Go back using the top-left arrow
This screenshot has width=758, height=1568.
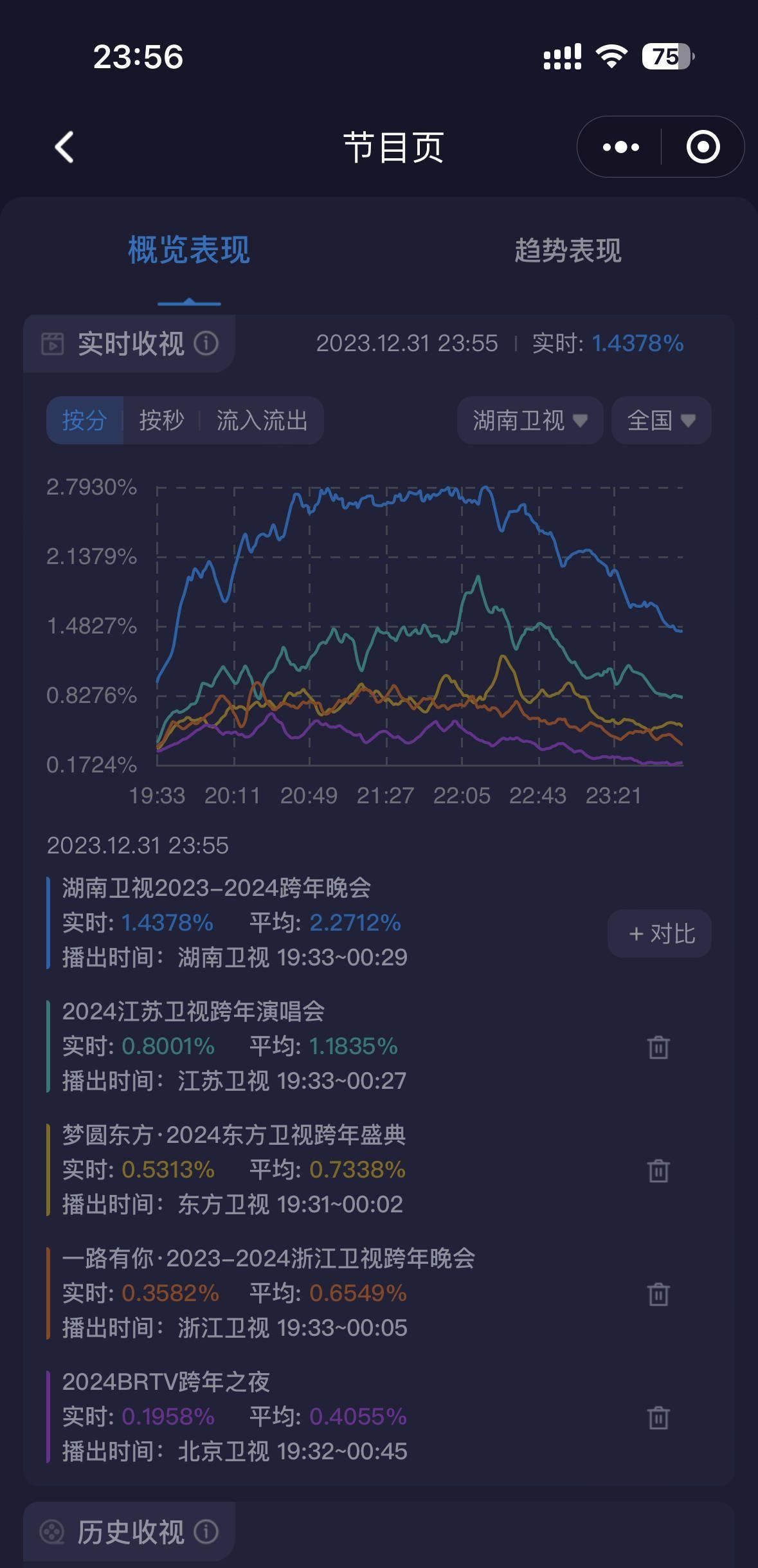(x=64, y=147)
